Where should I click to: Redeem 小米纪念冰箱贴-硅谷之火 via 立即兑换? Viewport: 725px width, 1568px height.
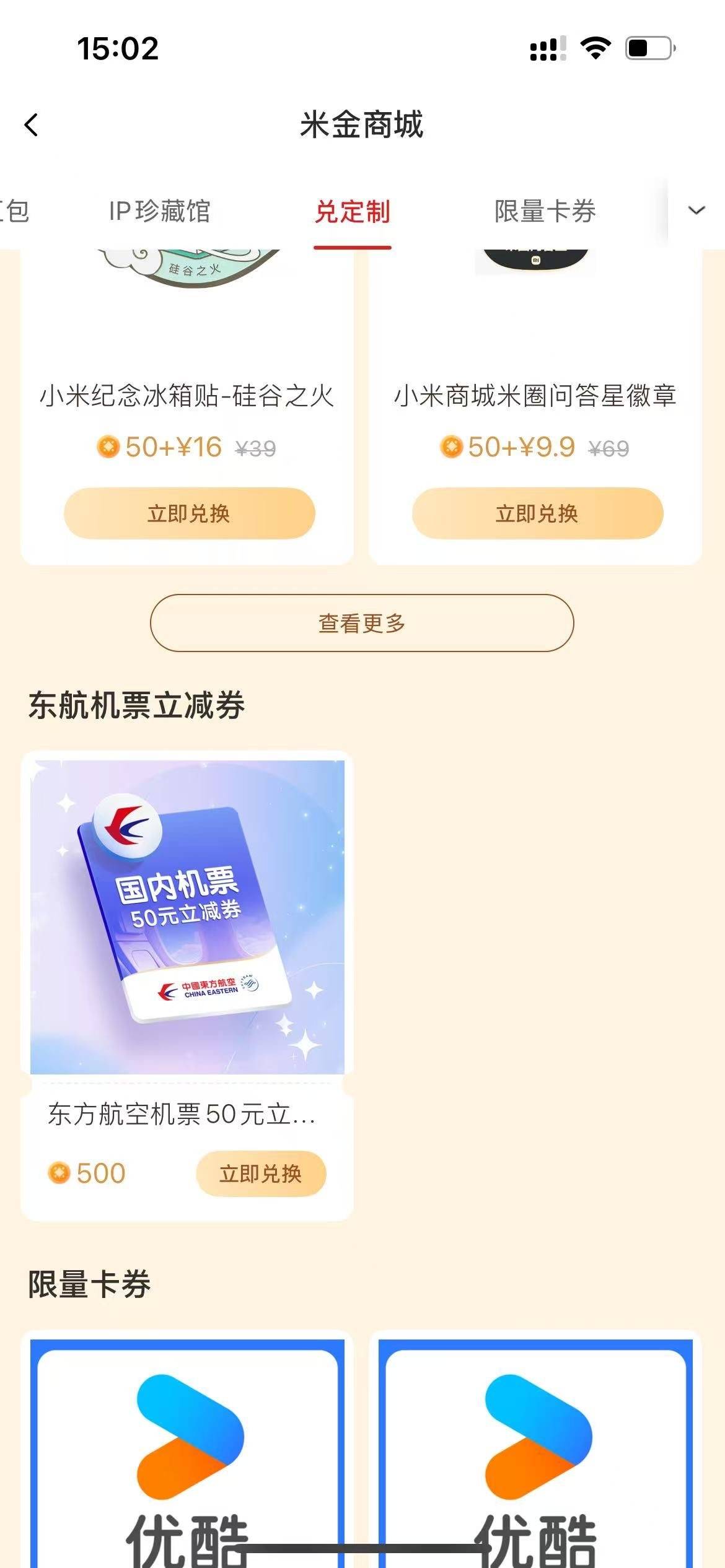click(x=189, y=513)
